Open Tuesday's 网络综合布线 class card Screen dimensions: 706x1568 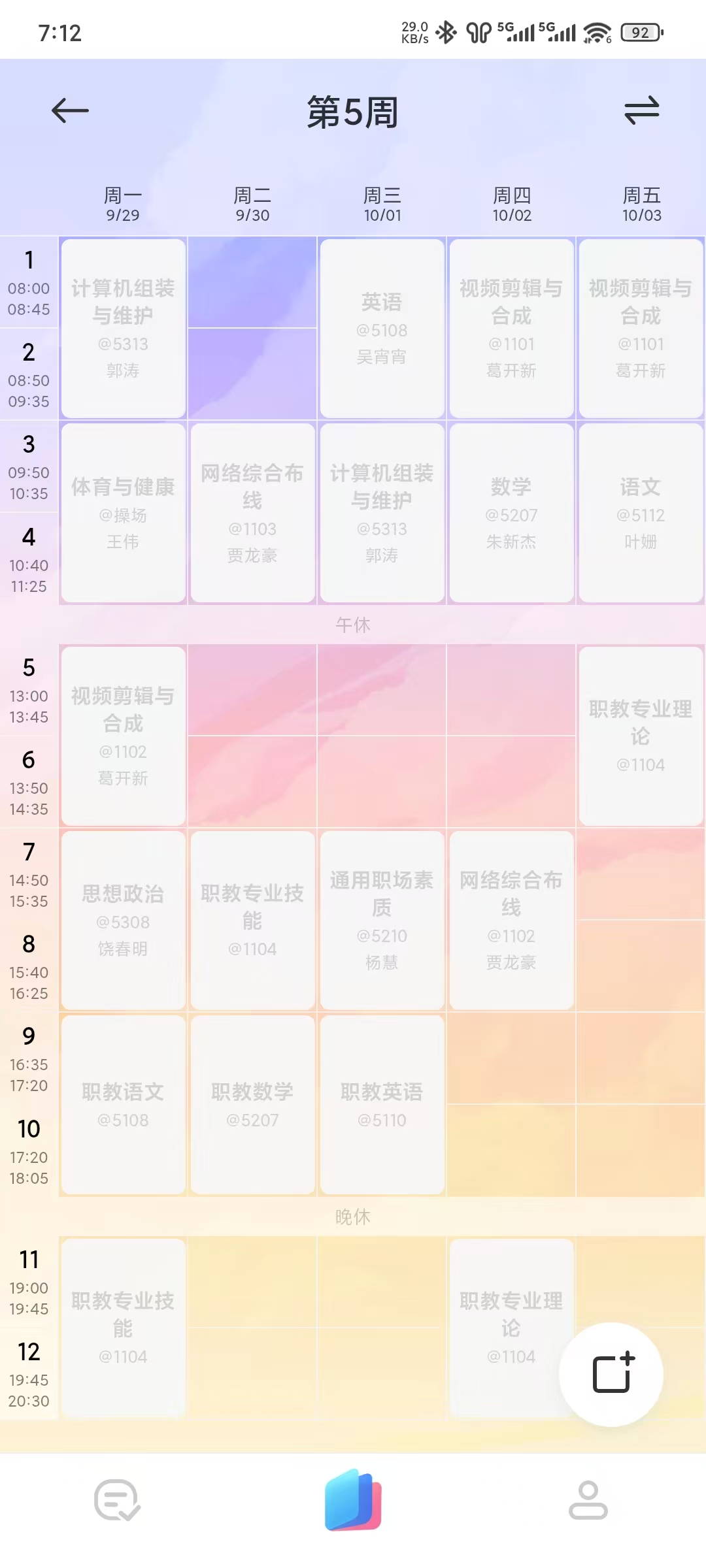click(x=252, y=513)
